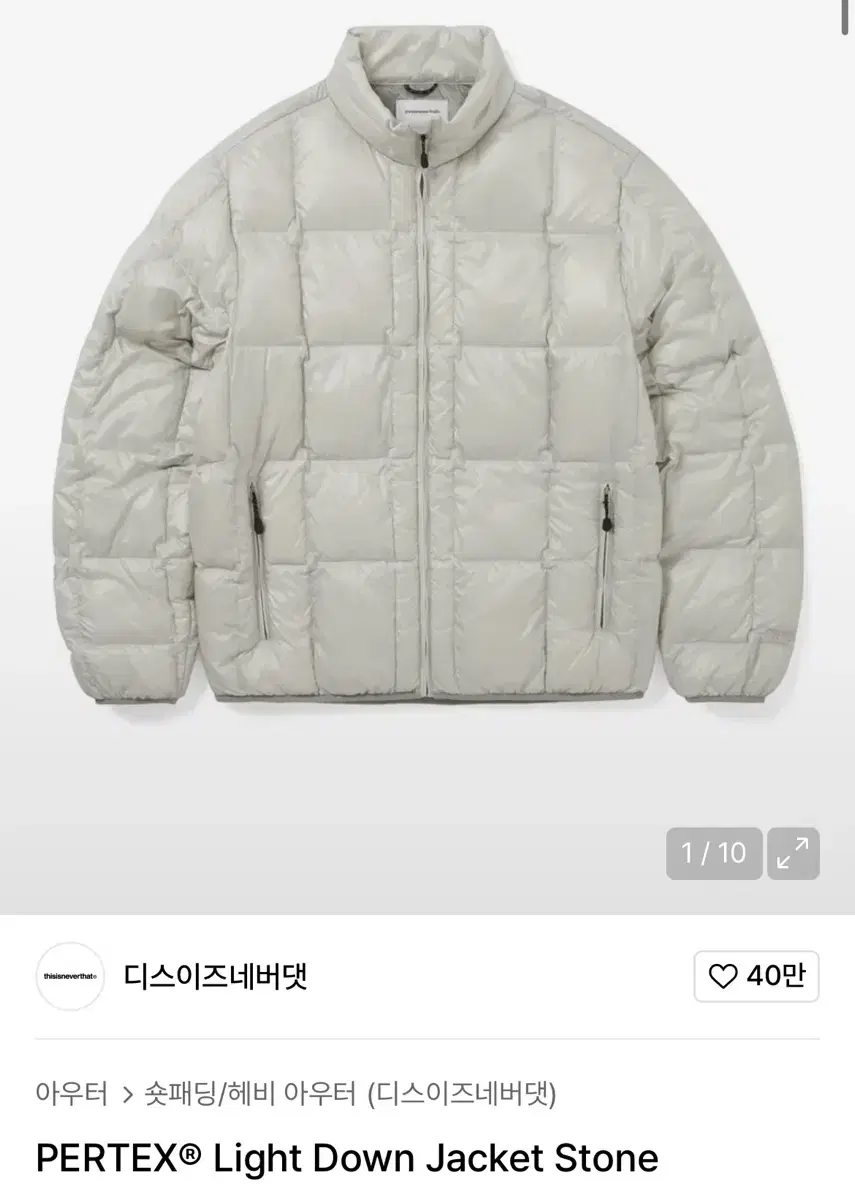
Task: Tap the puffer jacket product photo
Action: pyautogui.click(x=427, y=400)
